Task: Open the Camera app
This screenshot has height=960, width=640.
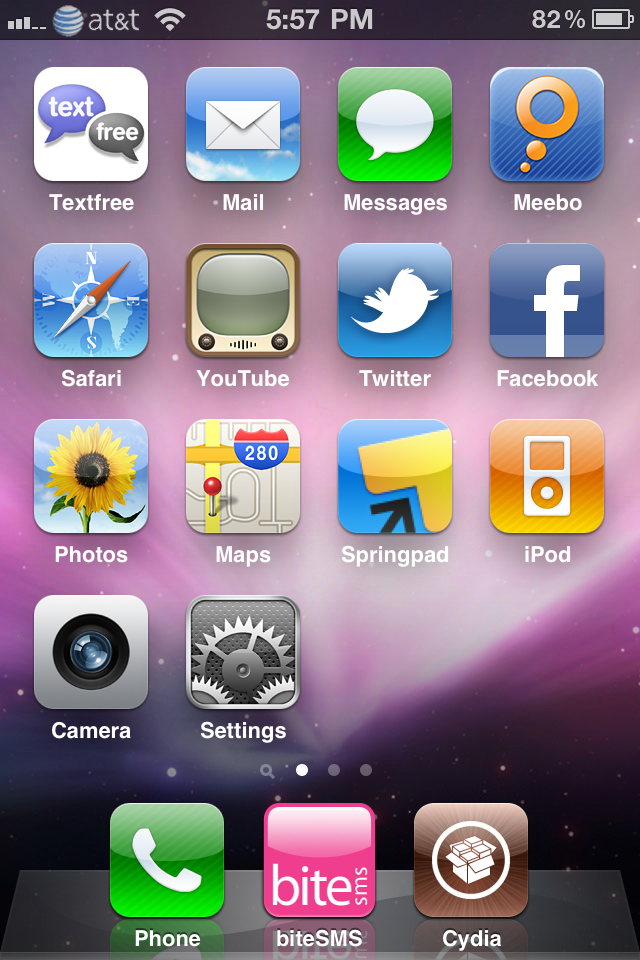Action: (x=91, y=652)
